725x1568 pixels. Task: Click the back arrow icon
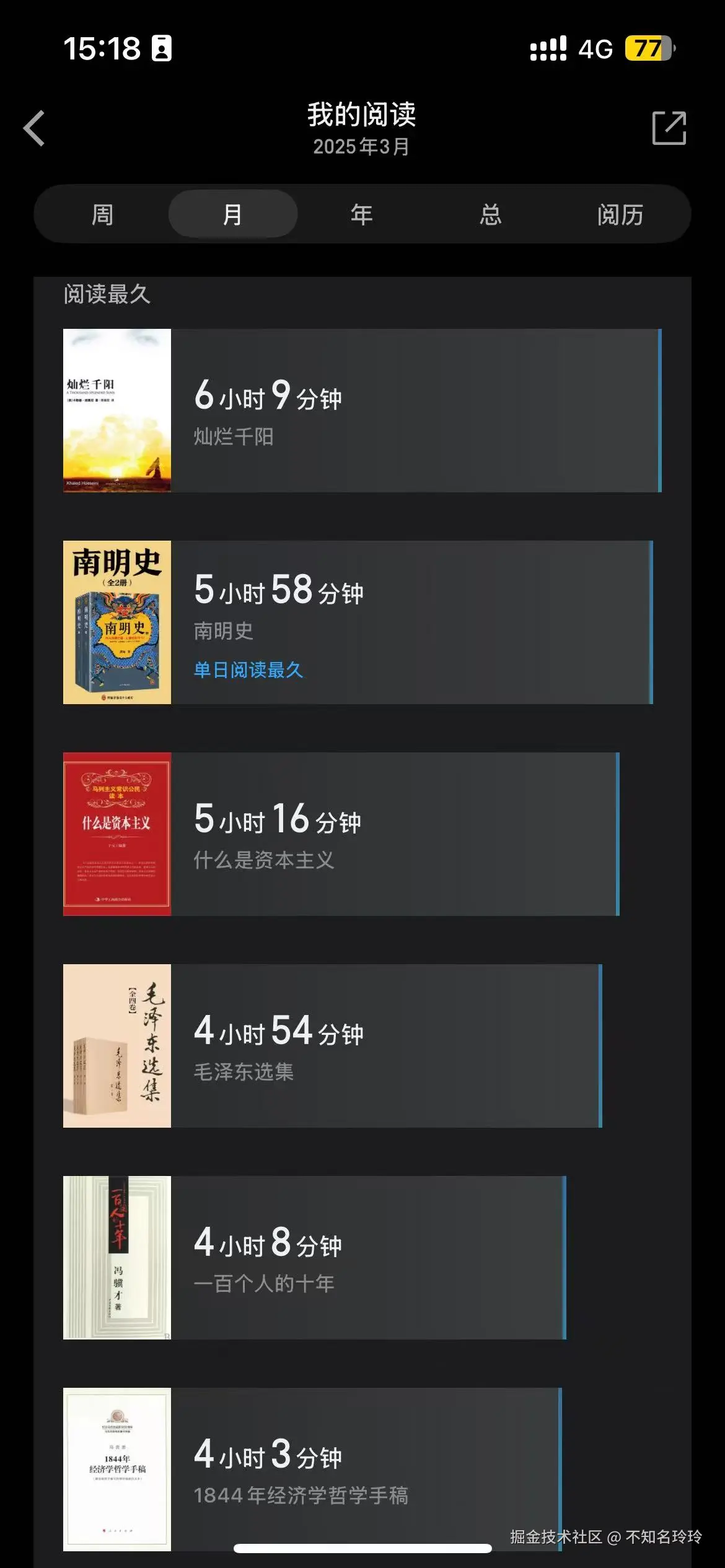[x=34, y=128]
